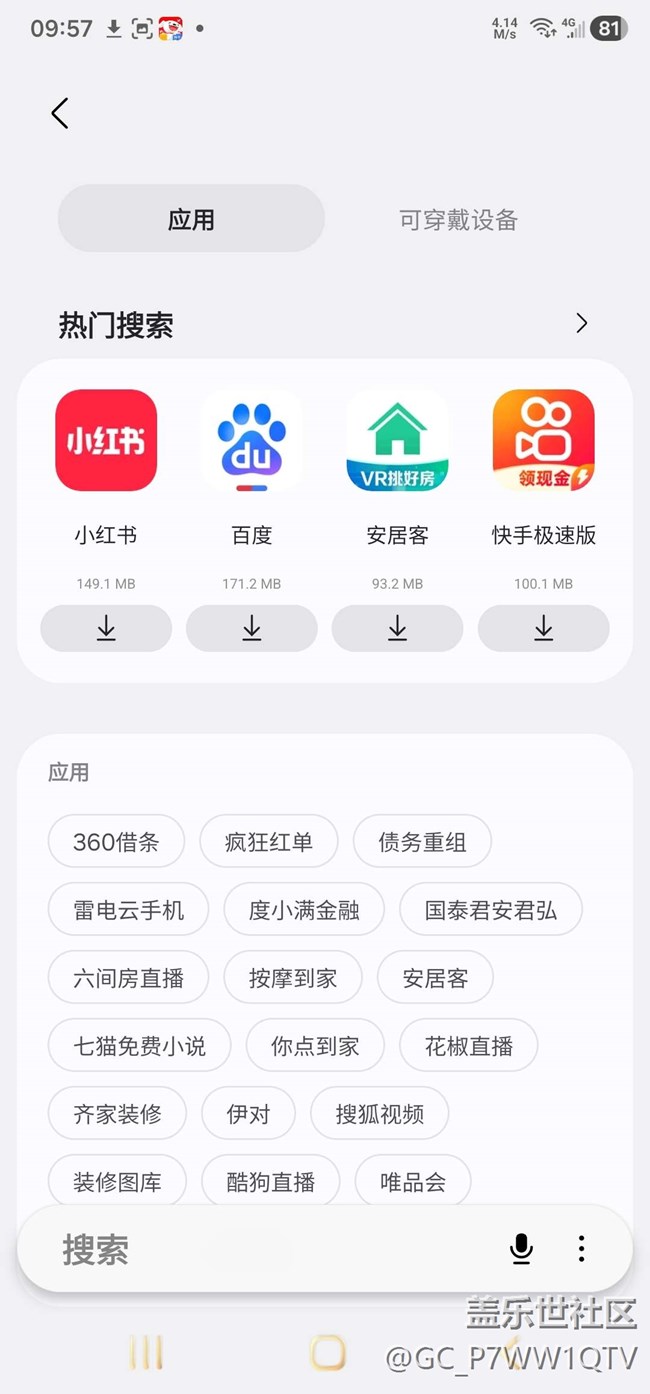The image size is (650, 1394).
Task: Tap the 债务重组 chip
Action: click(422, 842)
